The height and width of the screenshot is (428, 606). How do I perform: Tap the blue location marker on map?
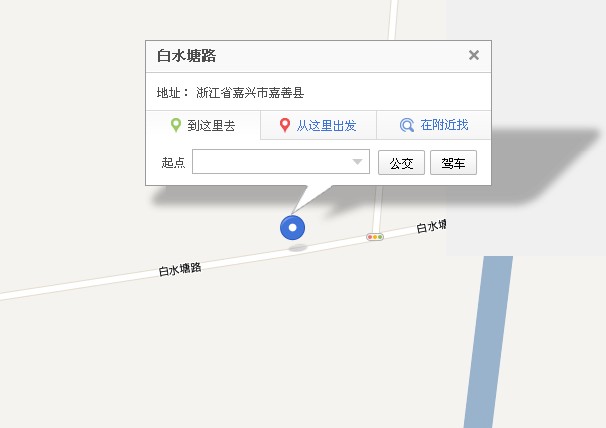pos(292,228)
